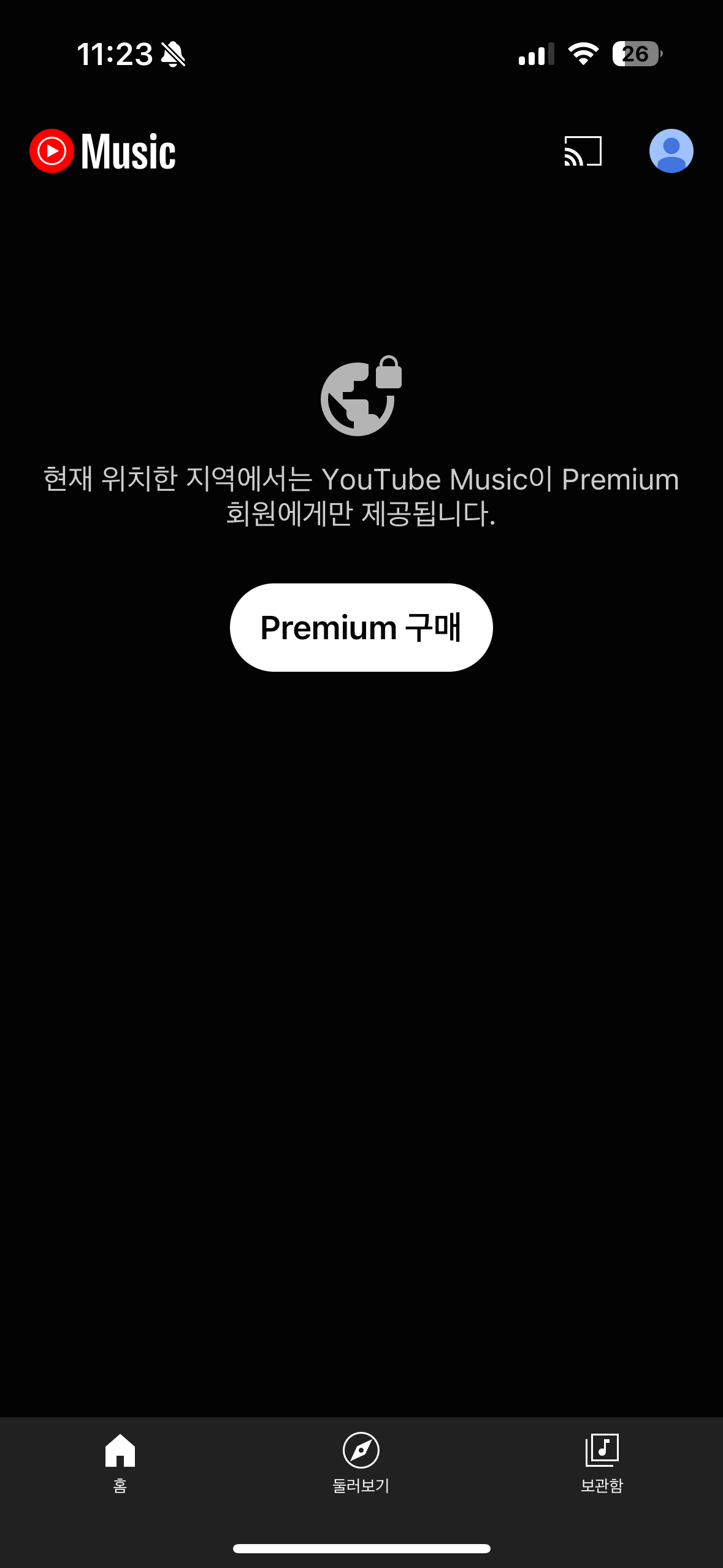Open the account profile avatar
This screenshot has height=1568, width=723.
[671, 151]
